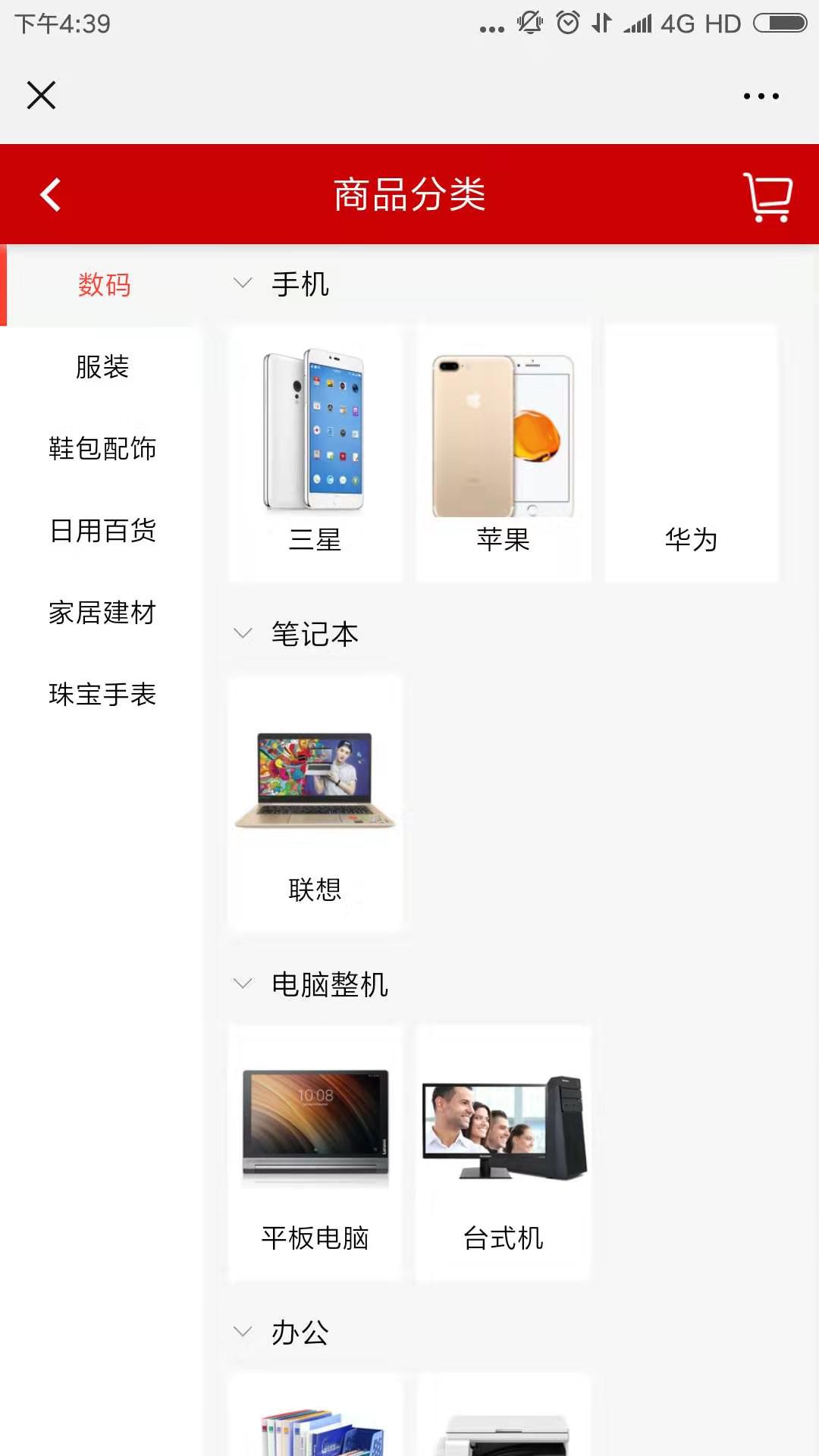Open the shopping cart
Viewport: 819px width, 1456px height.
tap(767, 196)
